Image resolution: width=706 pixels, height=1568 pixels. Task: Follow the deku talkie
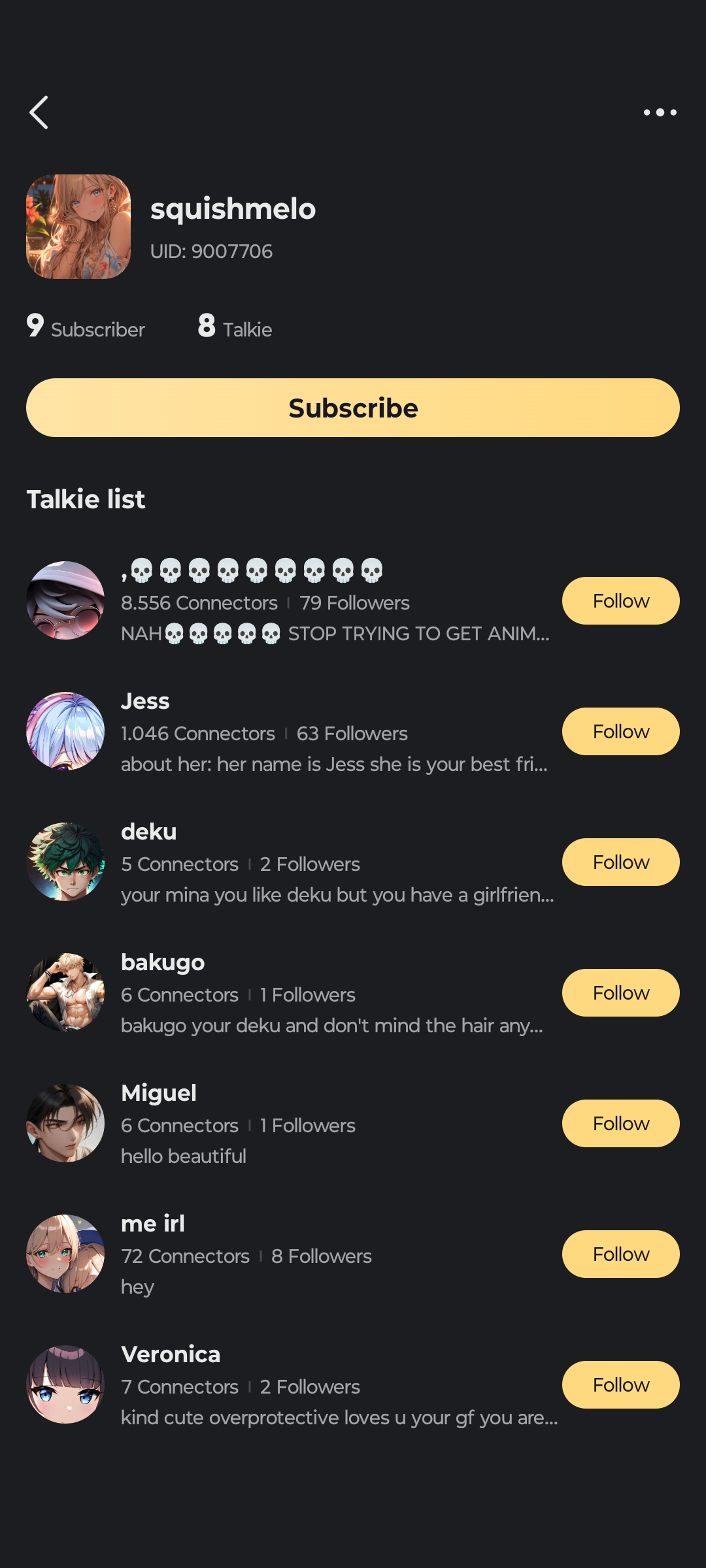620,862
